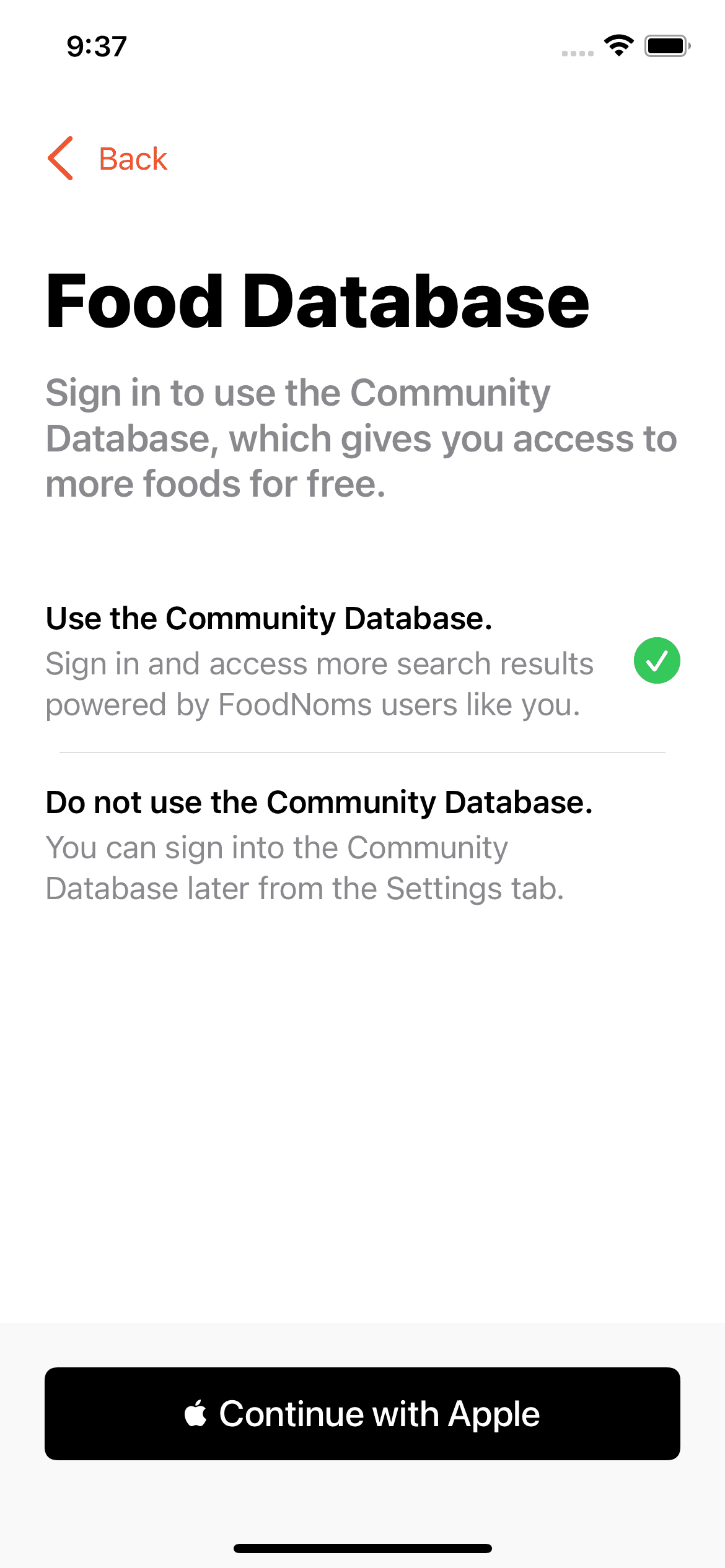Tap the 'Food Database' heading
This screenshot has width=725, height=1568.
point(317,302)
